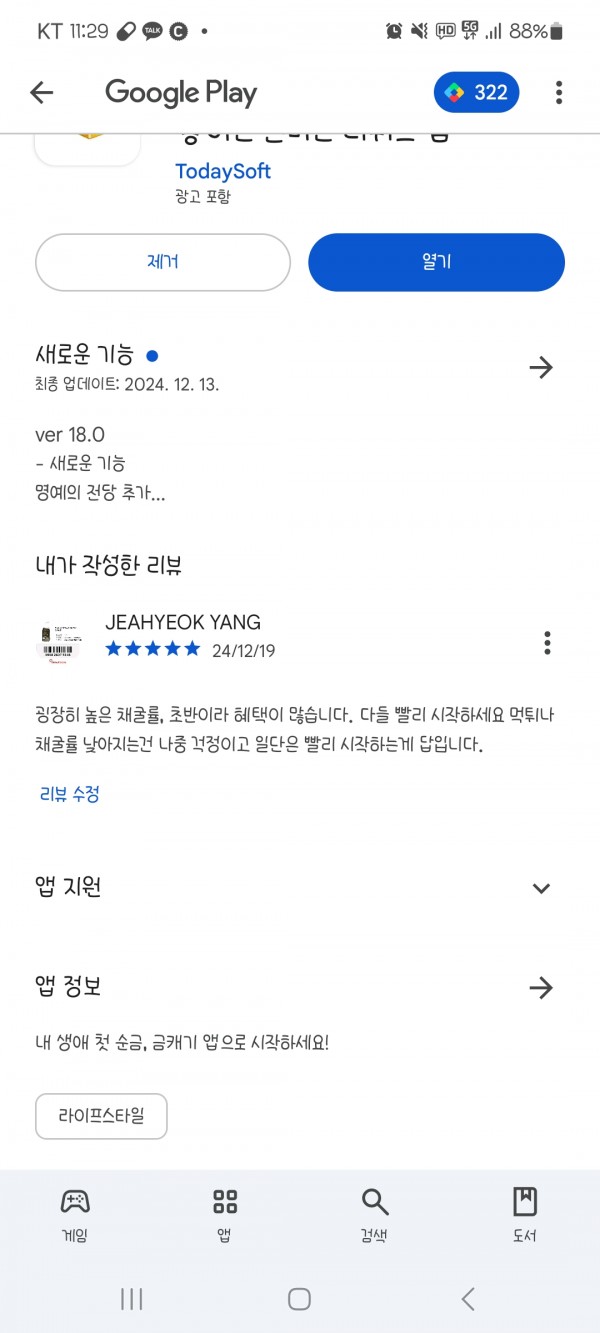Open the TodaySoft developer page
The height and width of the screenshot is (1333, 600).
pyautogui.click(x=223, y=171)
